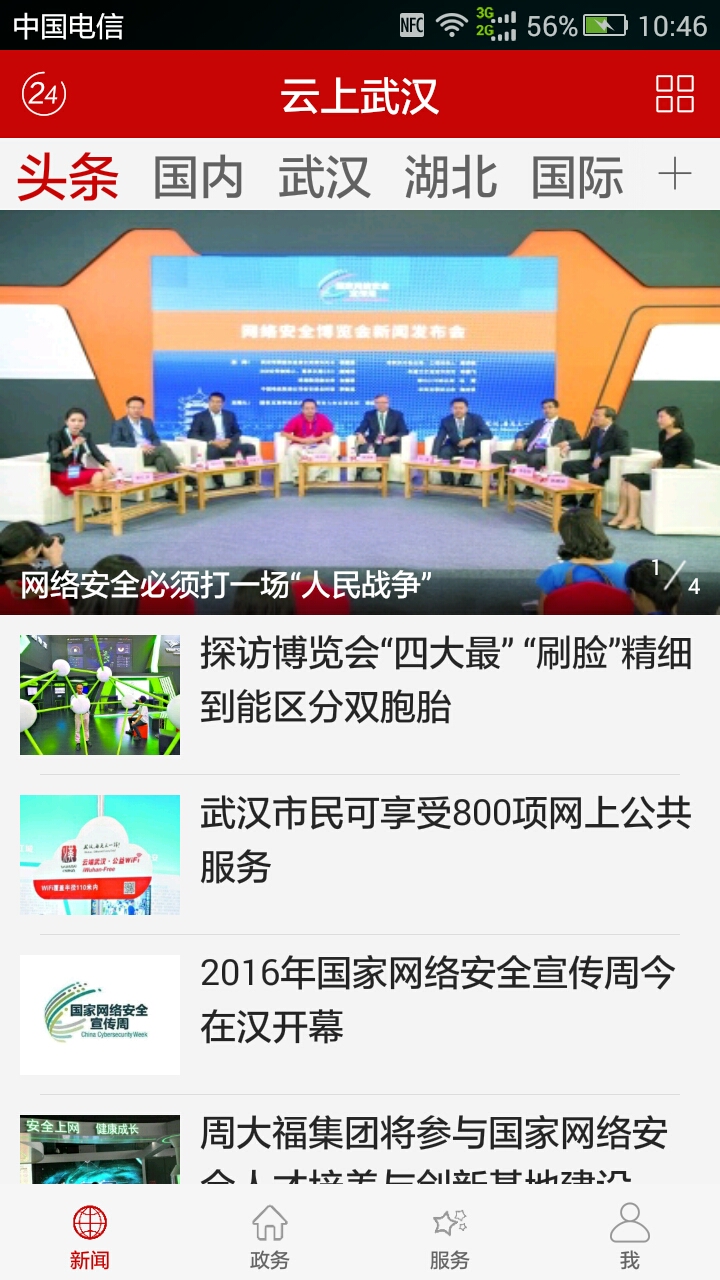Open the banner story 网络安全必须打一场“人民战争”
The width and height of the screenshot is (720, 1280).
click(360, 412)
